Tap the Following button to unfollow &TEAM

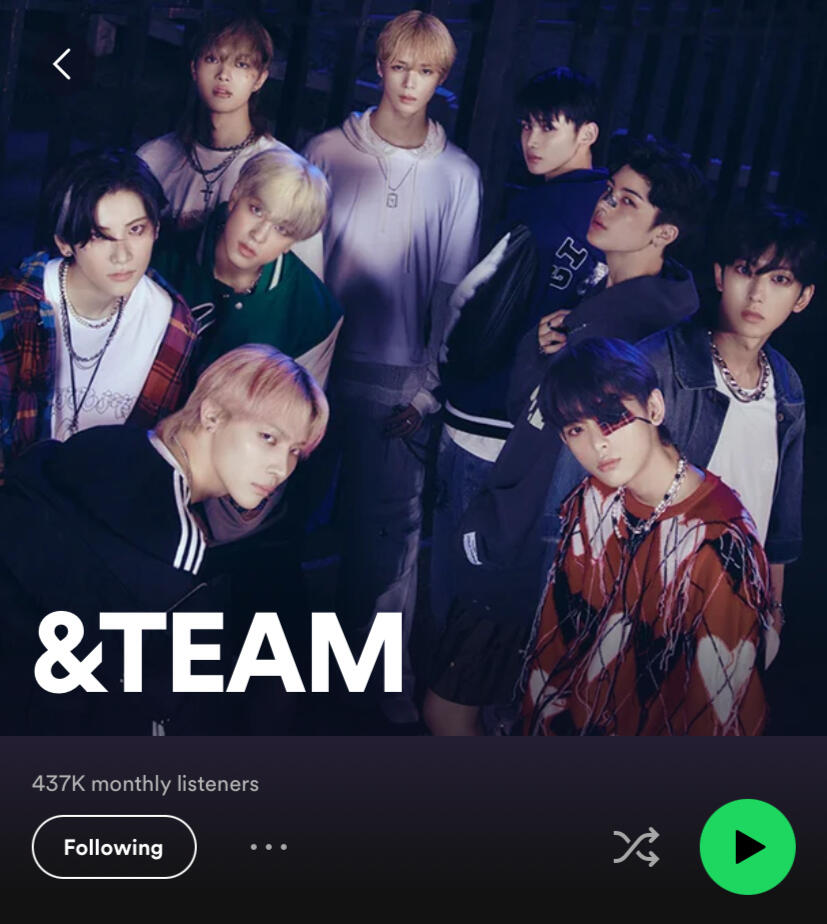pyautogui.click(x=114, y=847)
